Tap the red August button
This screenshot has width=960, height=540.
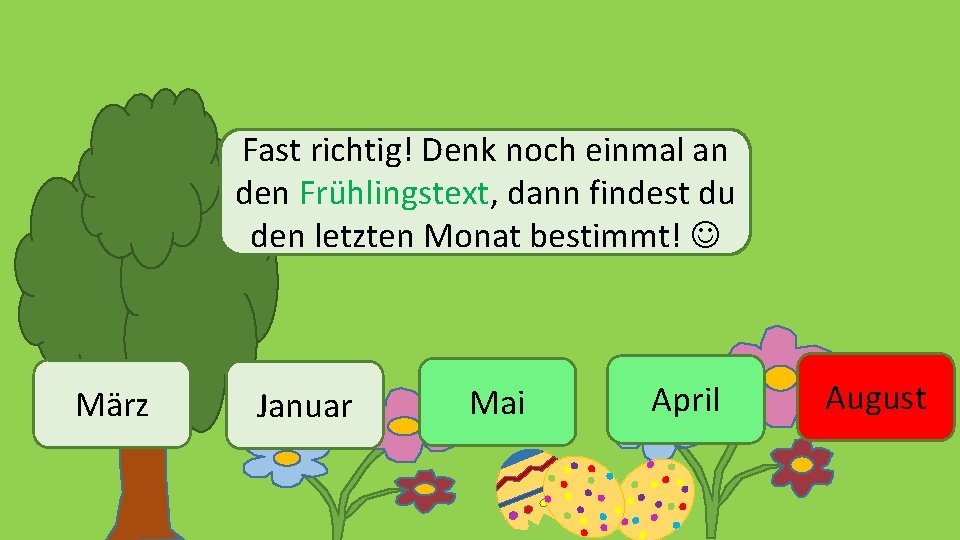coord(876,397)
